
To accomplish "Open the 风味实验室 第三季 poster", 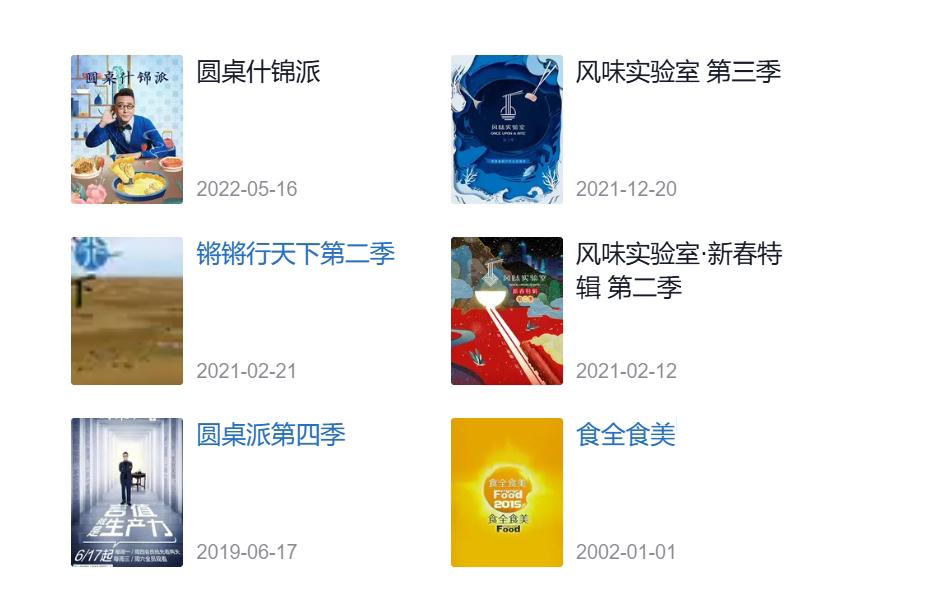I will 507,129.
